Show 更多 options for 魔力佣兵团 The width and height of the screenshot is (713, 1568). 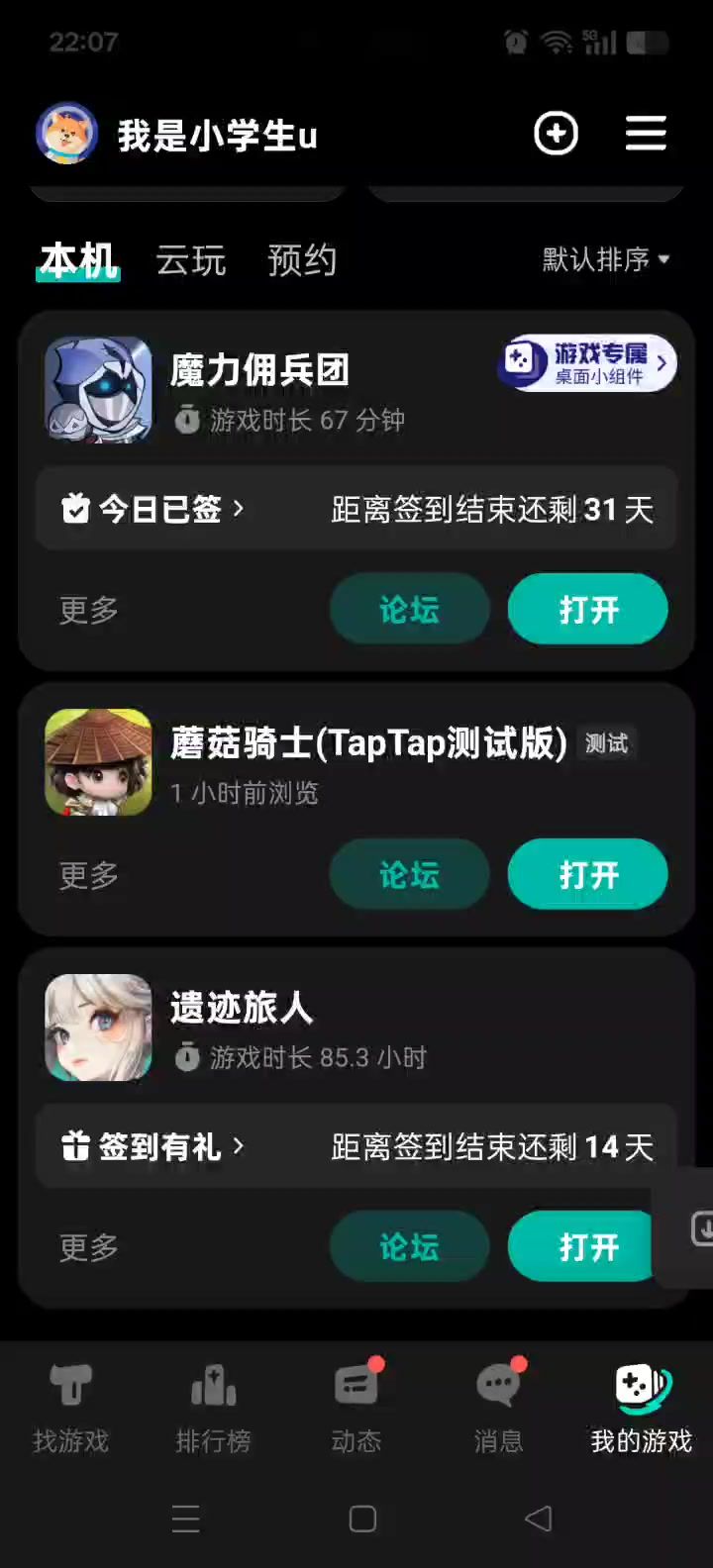pos(89,610)
